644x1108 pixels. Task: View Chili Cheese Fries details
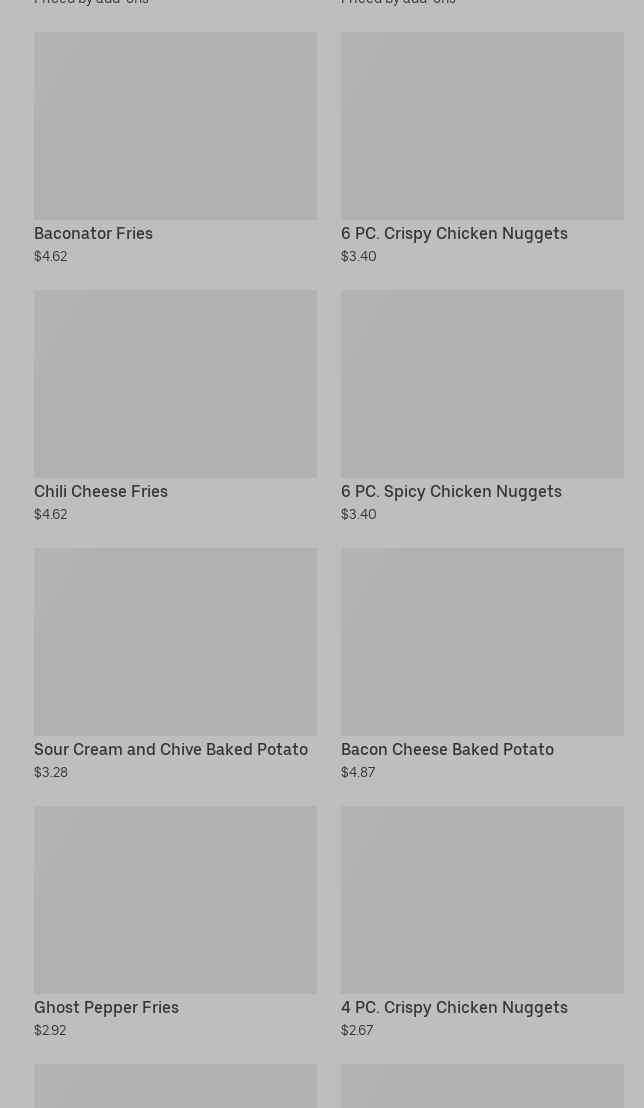click(x=175, y=406)
